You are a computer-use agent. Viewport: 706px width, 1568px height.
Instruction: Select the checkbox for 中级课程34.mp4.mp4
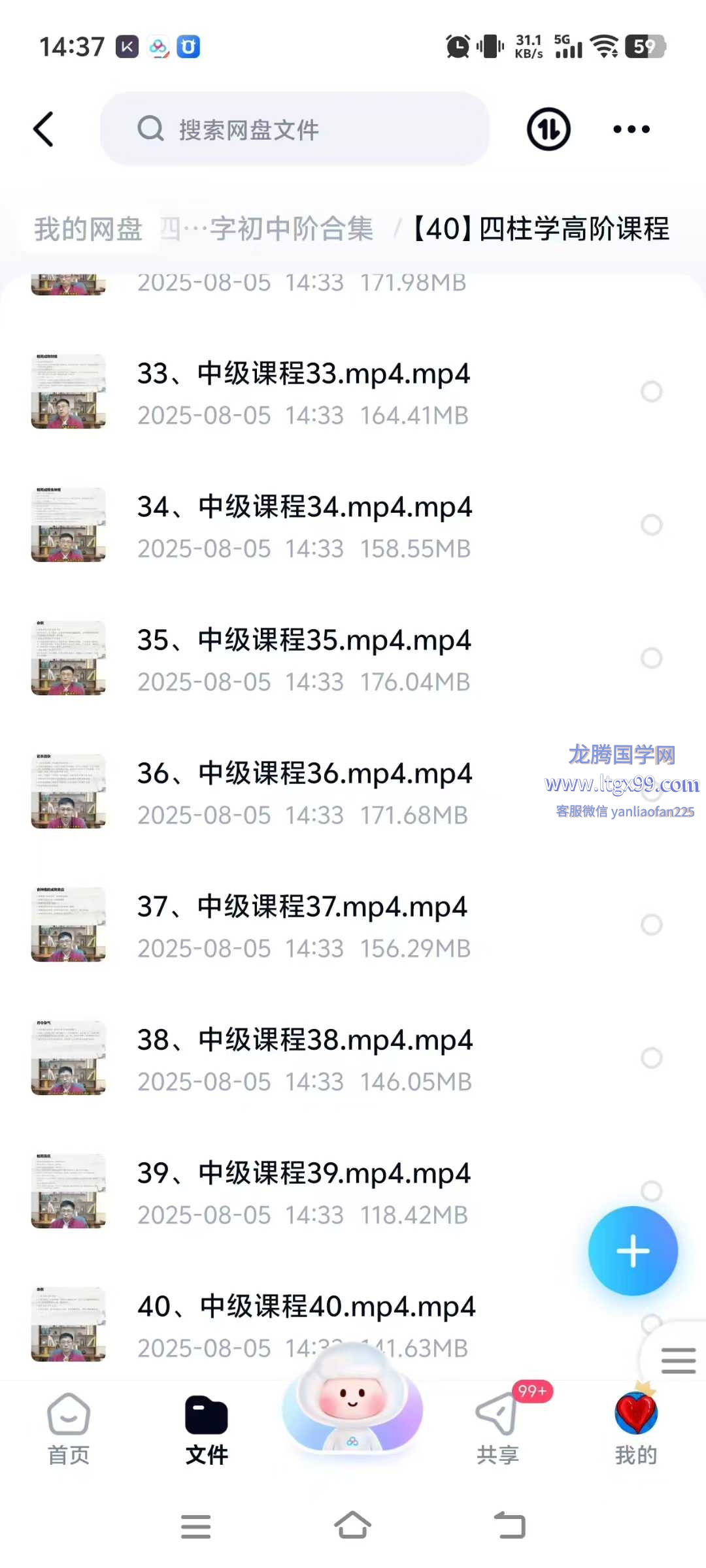point(651,525)
